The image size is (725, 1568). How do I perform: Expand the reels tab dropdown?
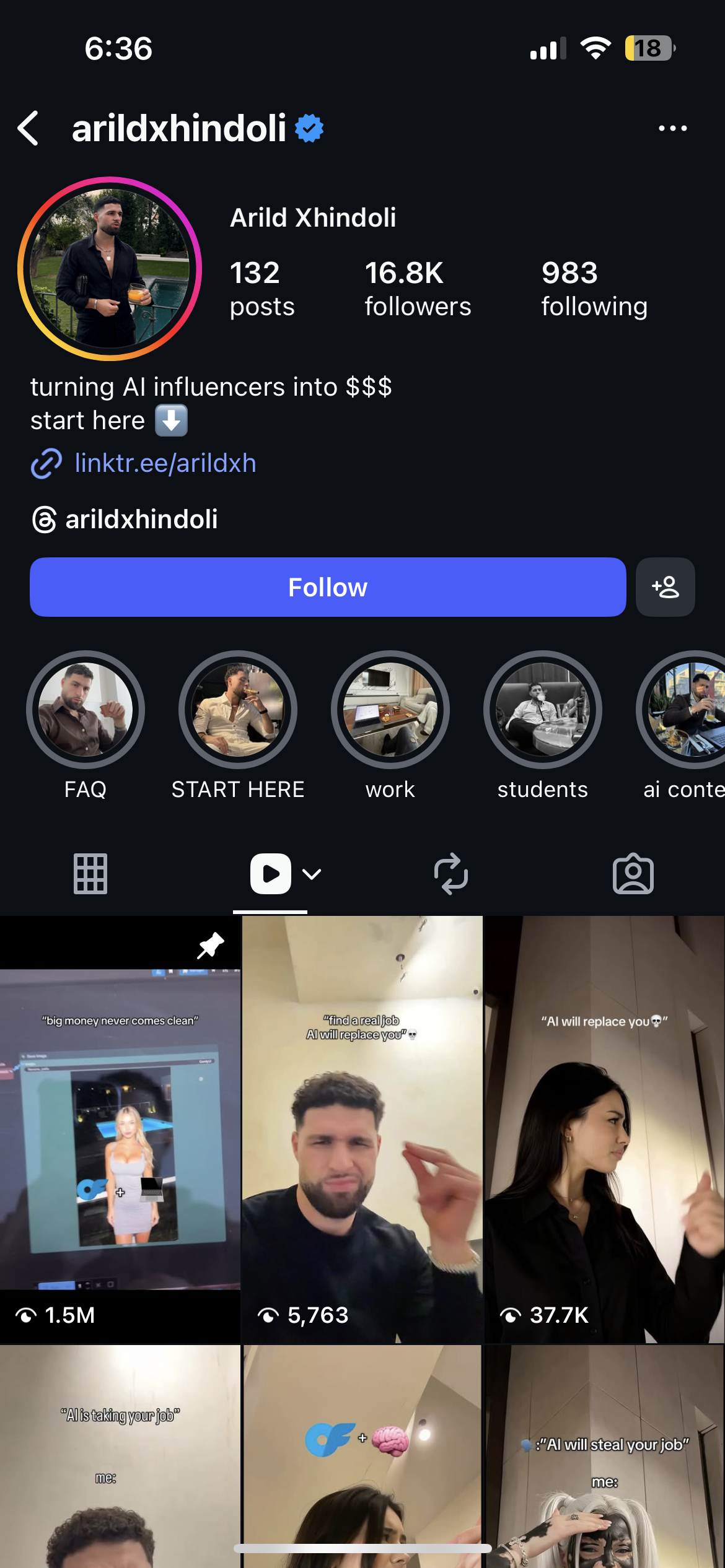tap(312, 874)
